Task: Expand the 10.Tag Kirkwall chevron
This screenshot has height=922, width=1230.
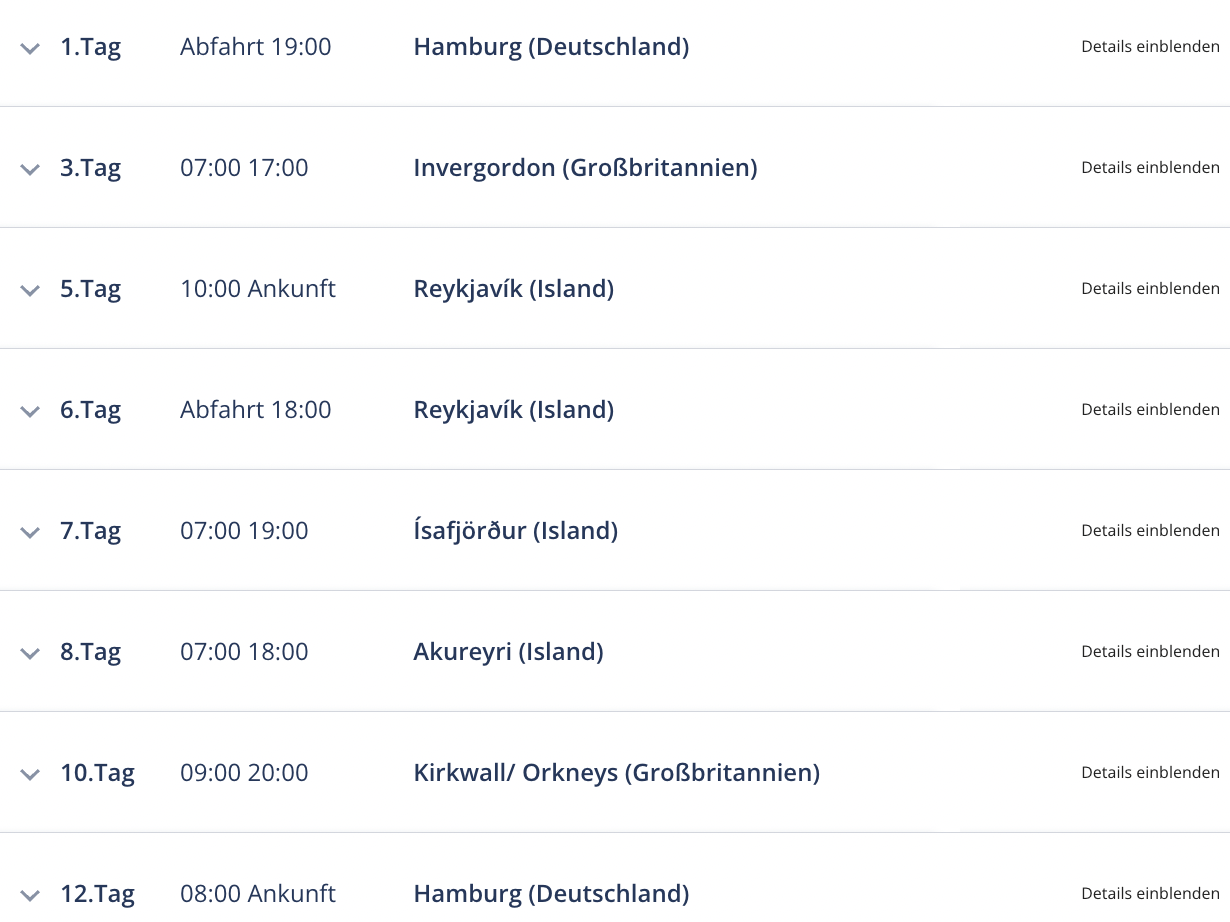Action: pyautogui.click(x=30, y=774)
